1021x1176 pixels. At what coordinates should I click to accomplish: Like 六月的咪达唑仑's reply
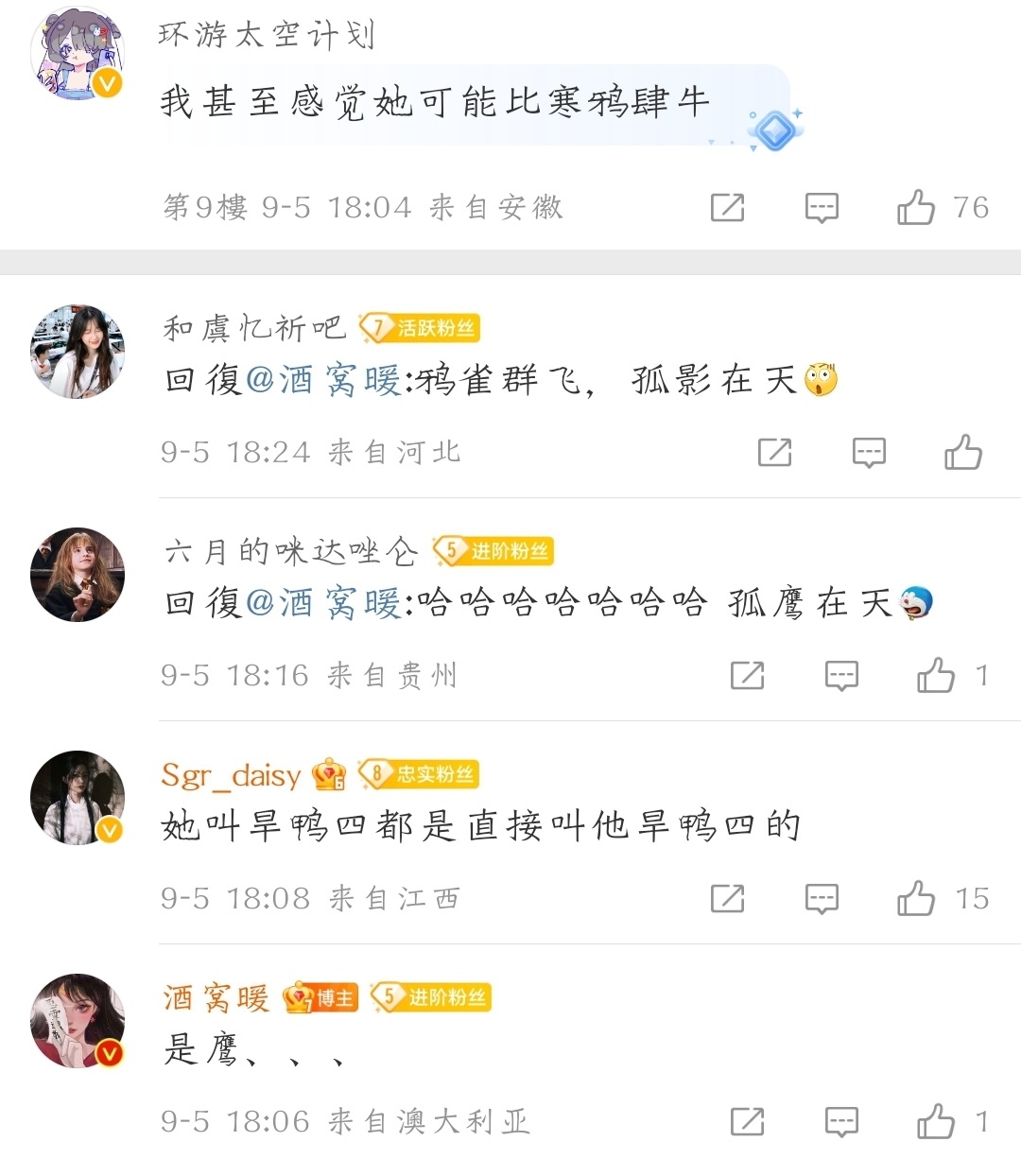click(x=936, y=675)
